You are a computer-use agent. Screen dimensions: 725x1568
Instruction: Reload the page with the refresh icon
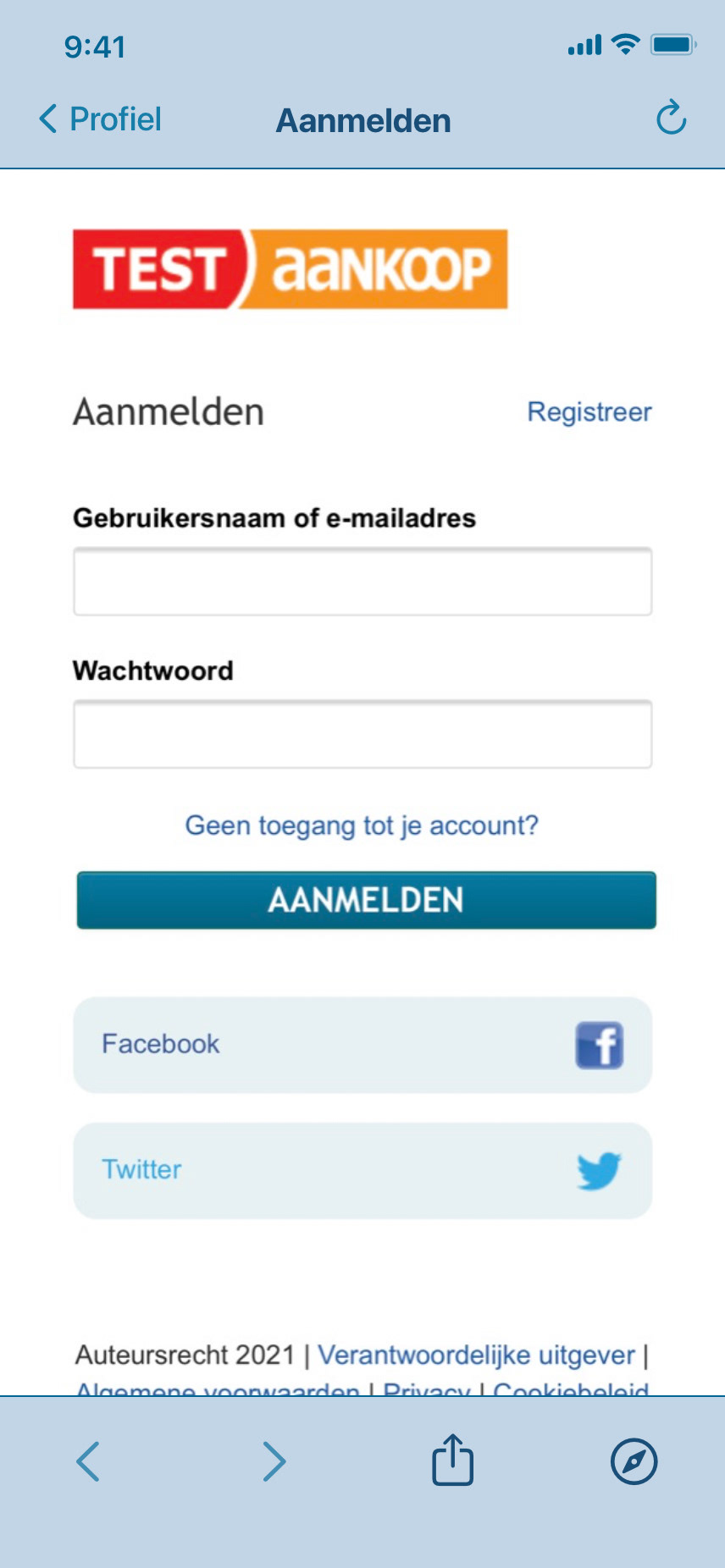pyautogui.click(x=671, y=119)
